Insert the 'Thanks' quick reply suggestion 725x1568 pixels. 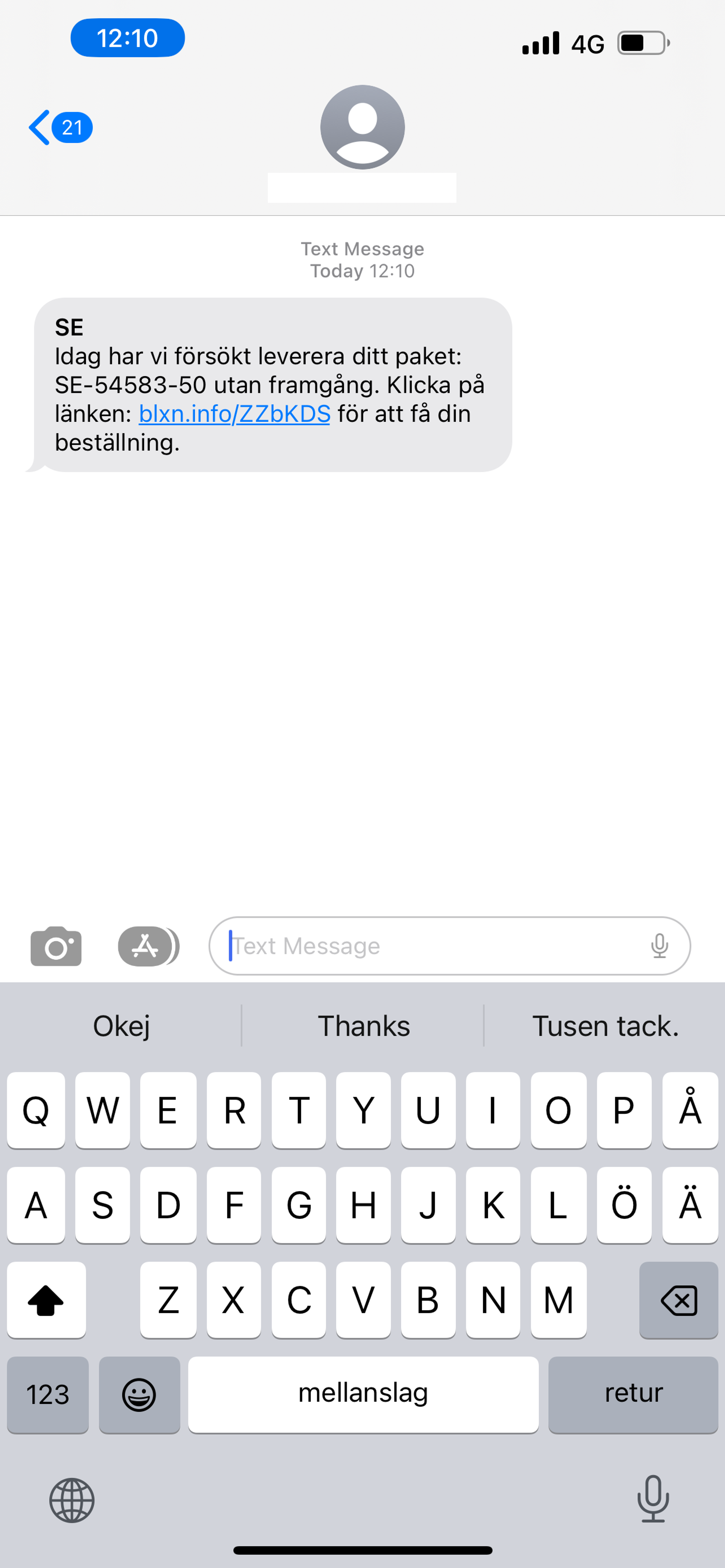[364, 1026]
